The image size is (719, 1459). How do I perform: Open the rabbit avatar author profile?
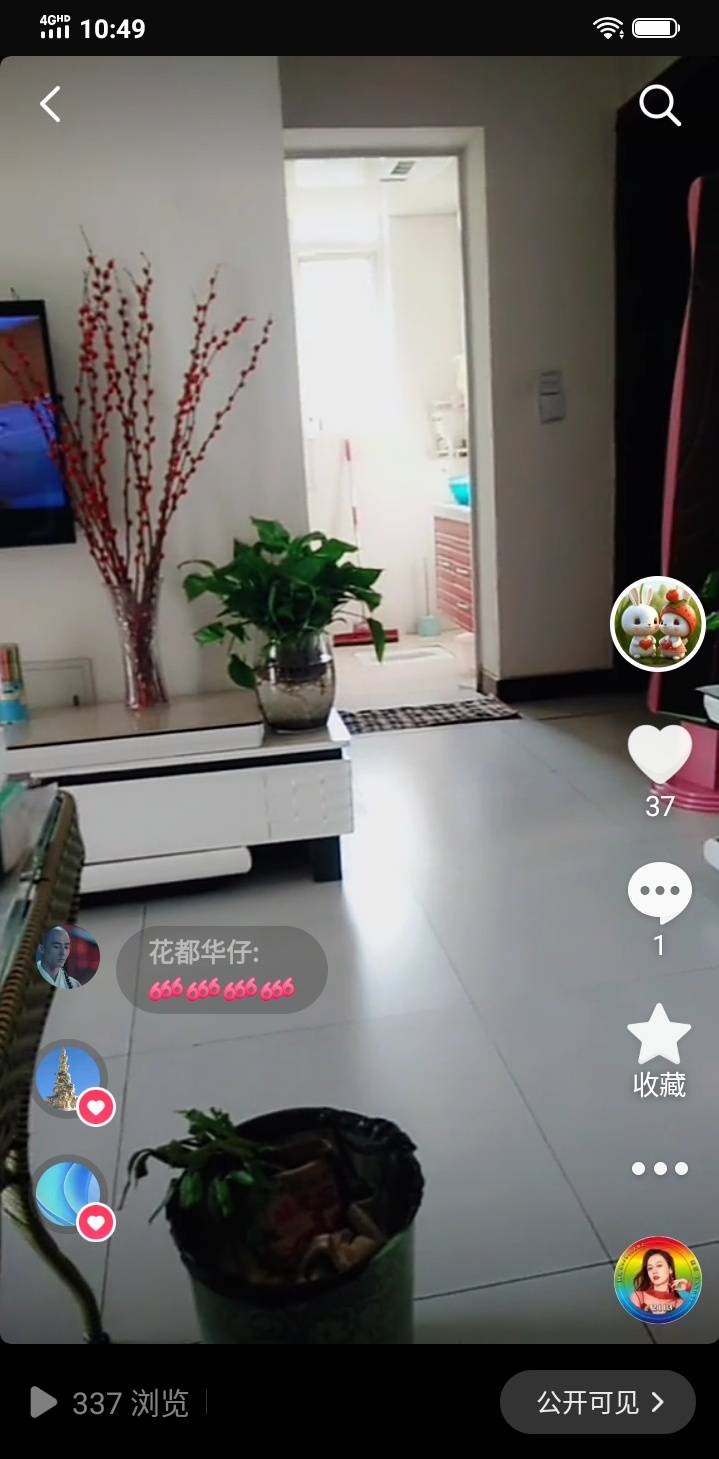[657, 623]
